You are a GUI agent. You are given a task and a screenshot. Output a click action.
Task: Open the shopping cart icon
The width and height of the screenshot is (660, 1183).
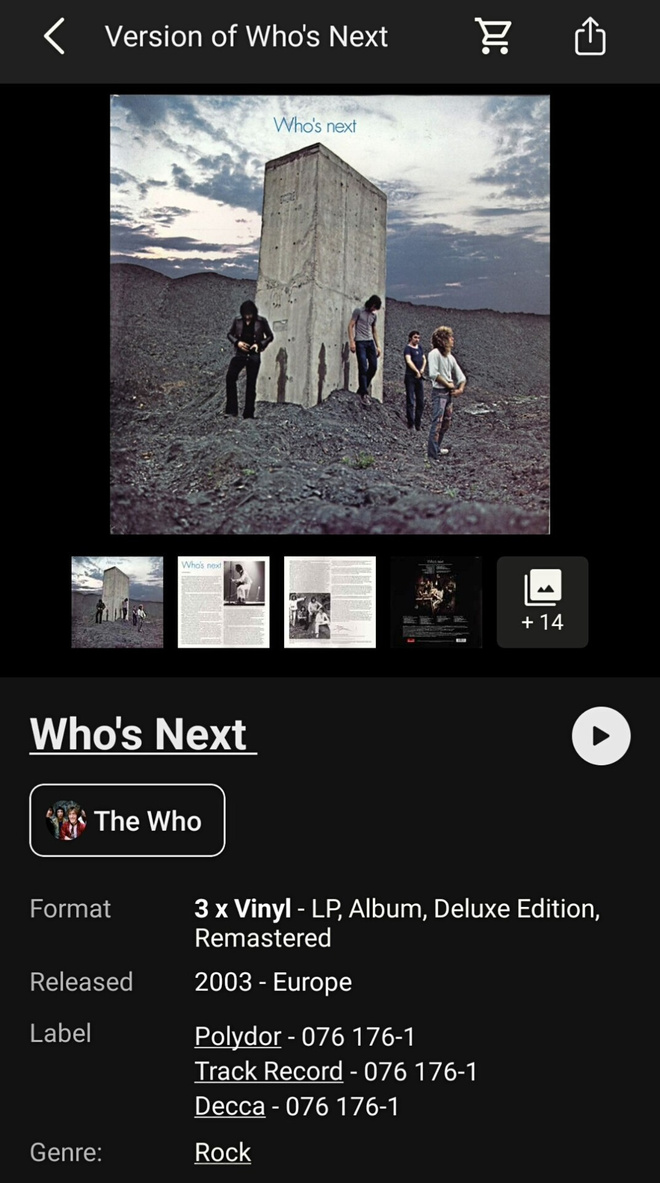coord(493,36)
